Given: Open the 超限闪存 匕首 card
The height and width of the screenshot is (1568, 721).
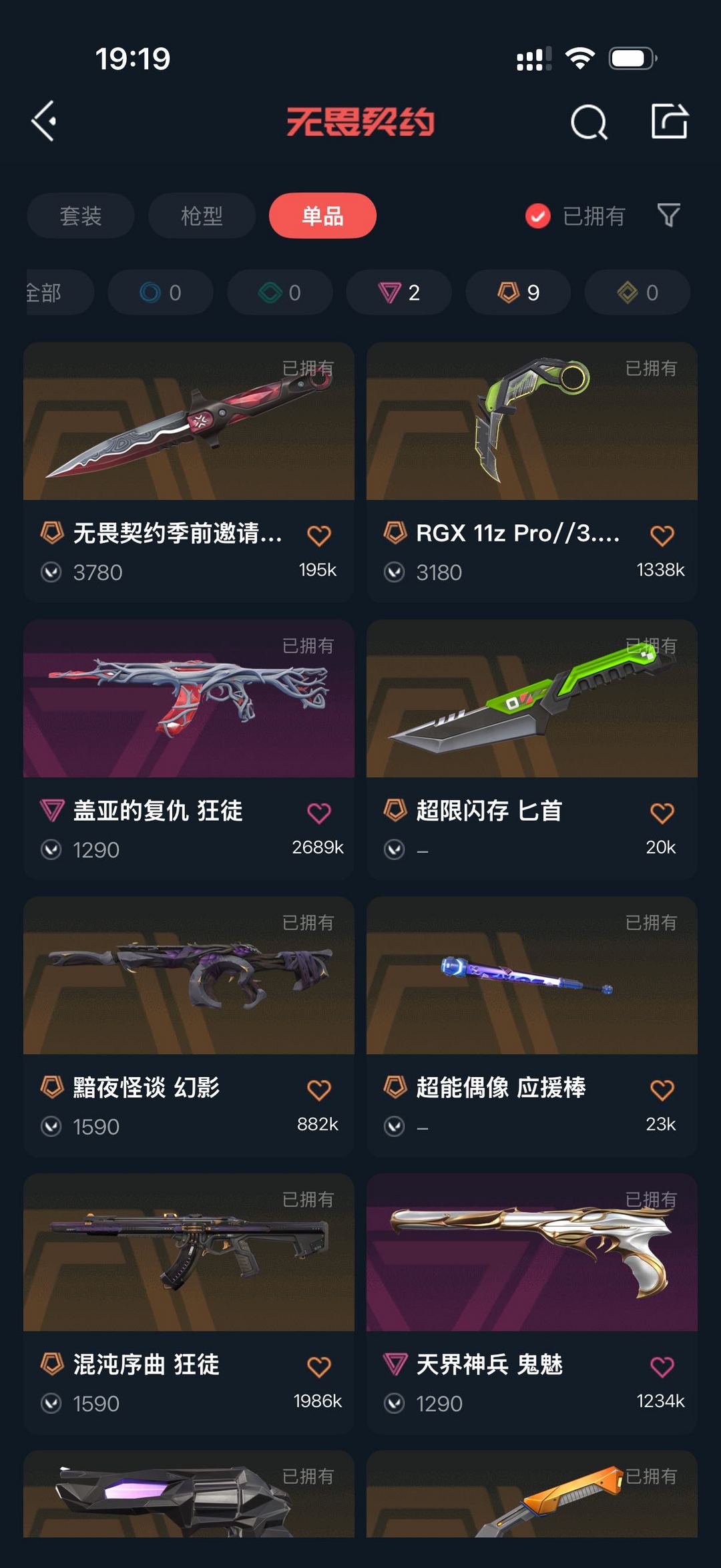Looking at the screenshot, I should (532, 749).
